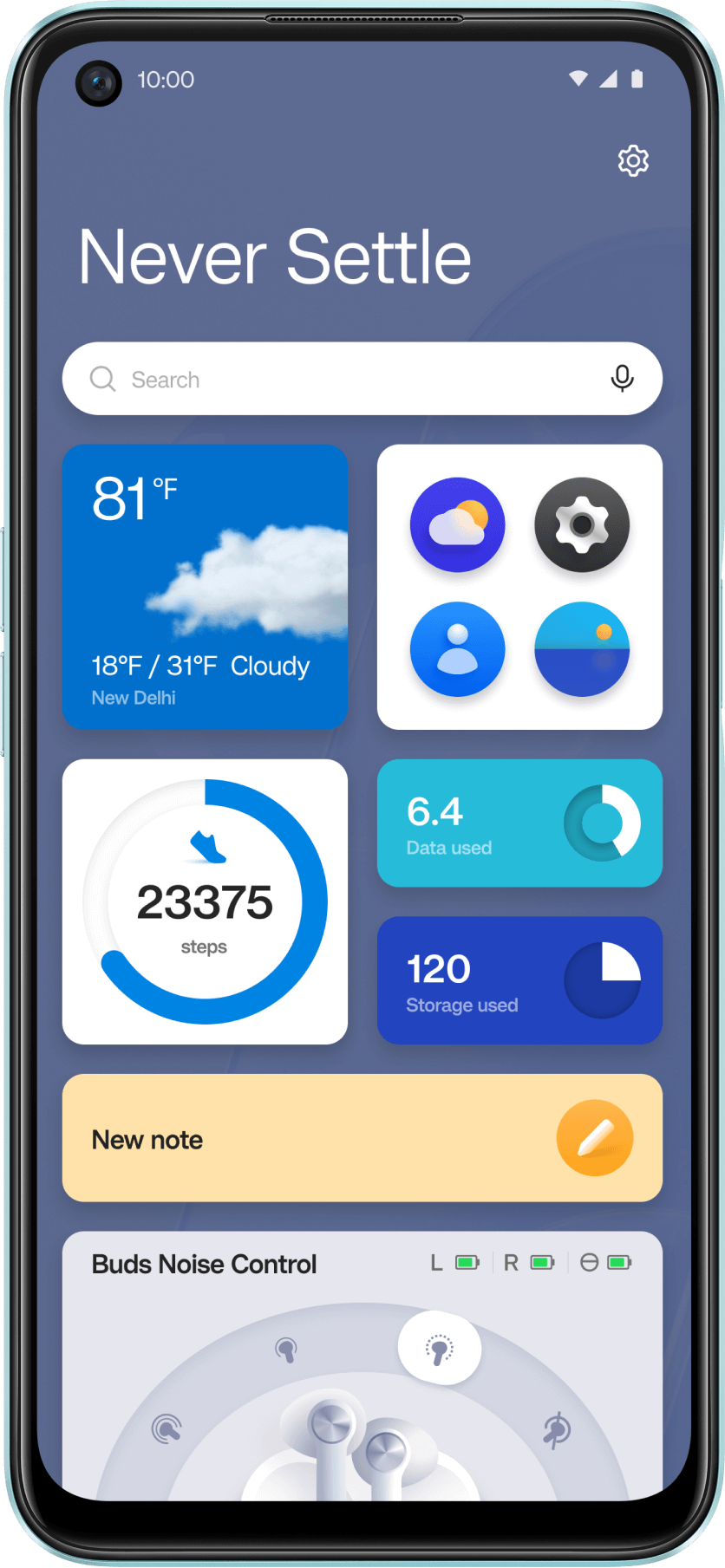Open the steps counter card
Screen dimensions: 725x1568
206,901
